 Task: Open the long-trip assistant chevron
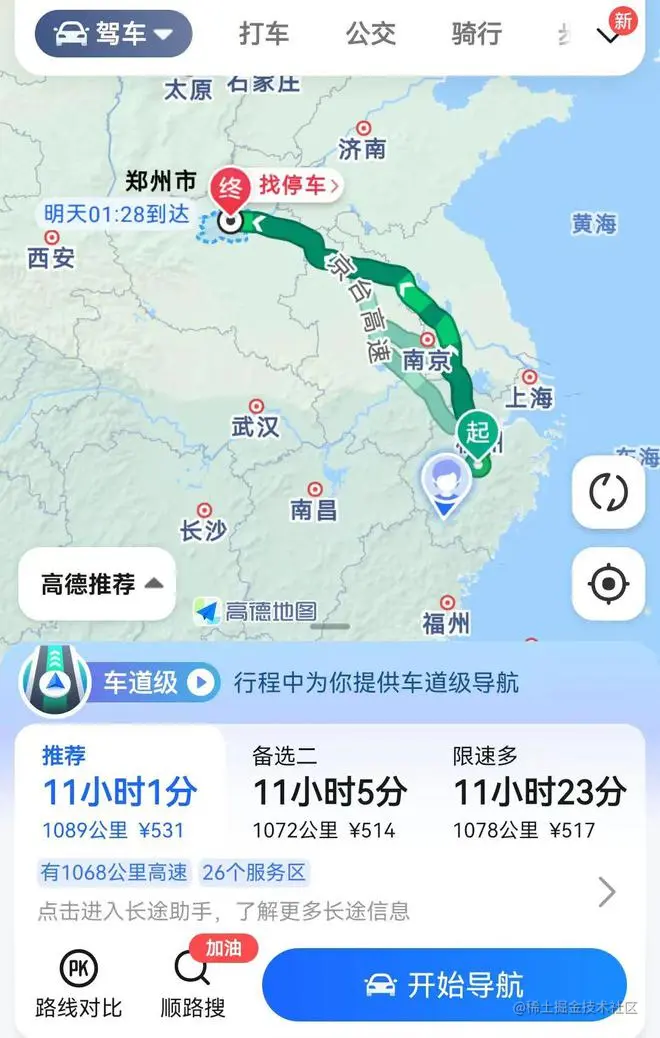606,891
